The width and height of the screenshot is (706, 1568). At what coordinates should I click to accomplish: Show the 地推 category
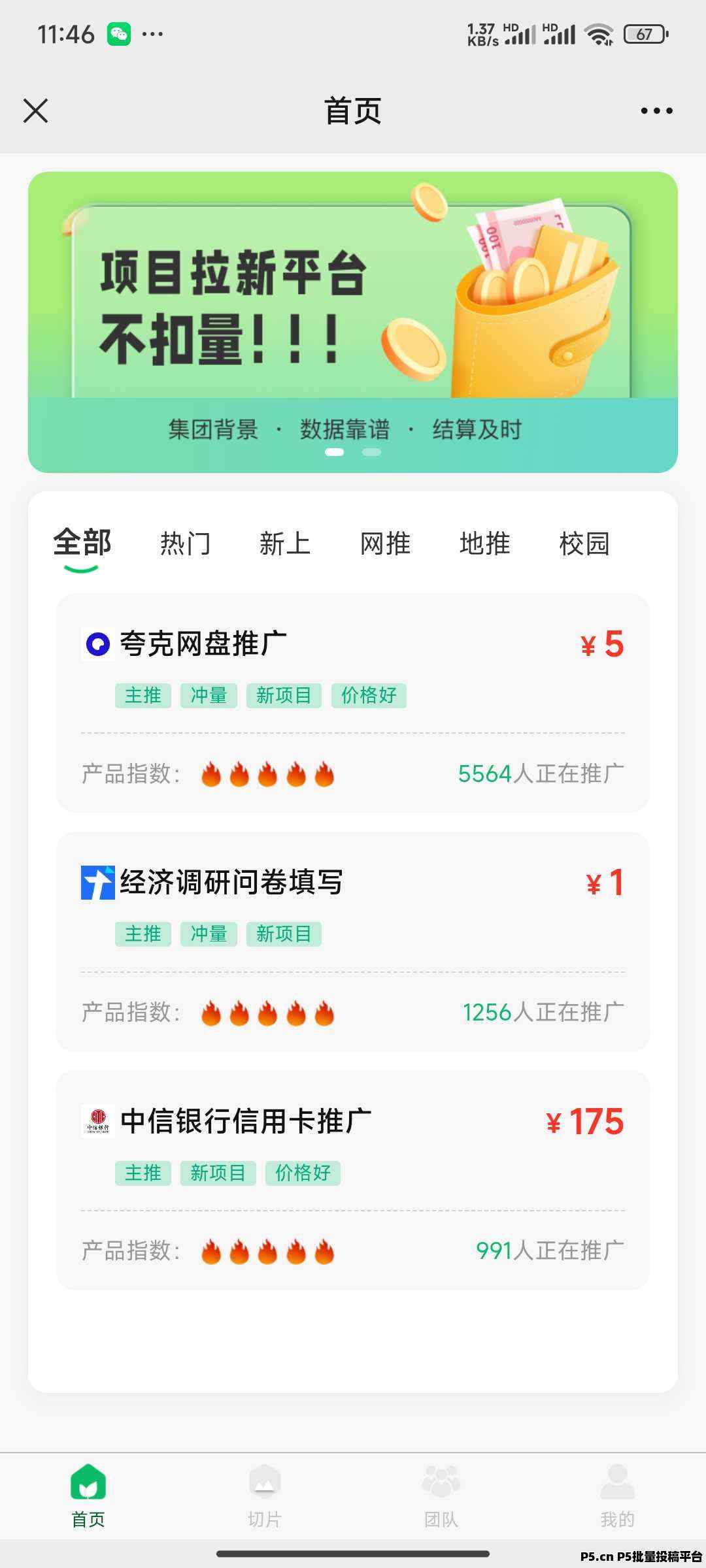click(x=484, y=544)
